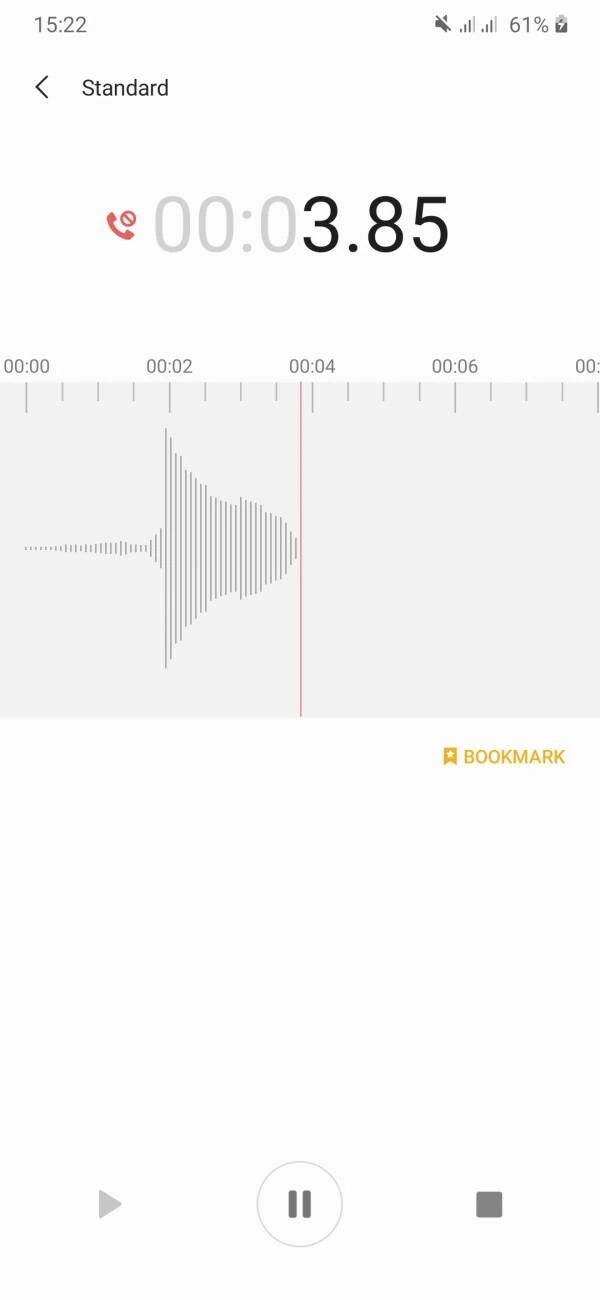Pause the current recording
The width and height of the screenshot is (600, 1300).
tap(299, 1204)
